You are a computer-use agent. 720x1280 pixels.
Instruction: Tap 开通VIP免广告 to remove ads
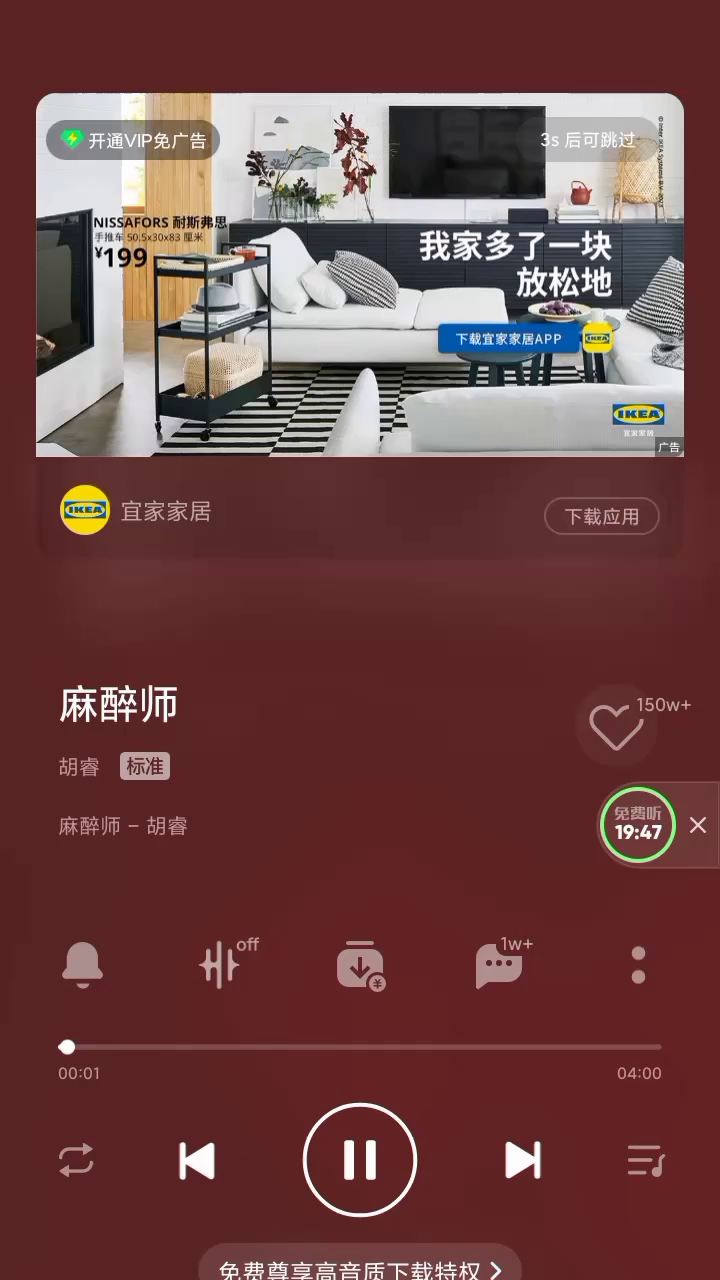[x=133, y=141]
